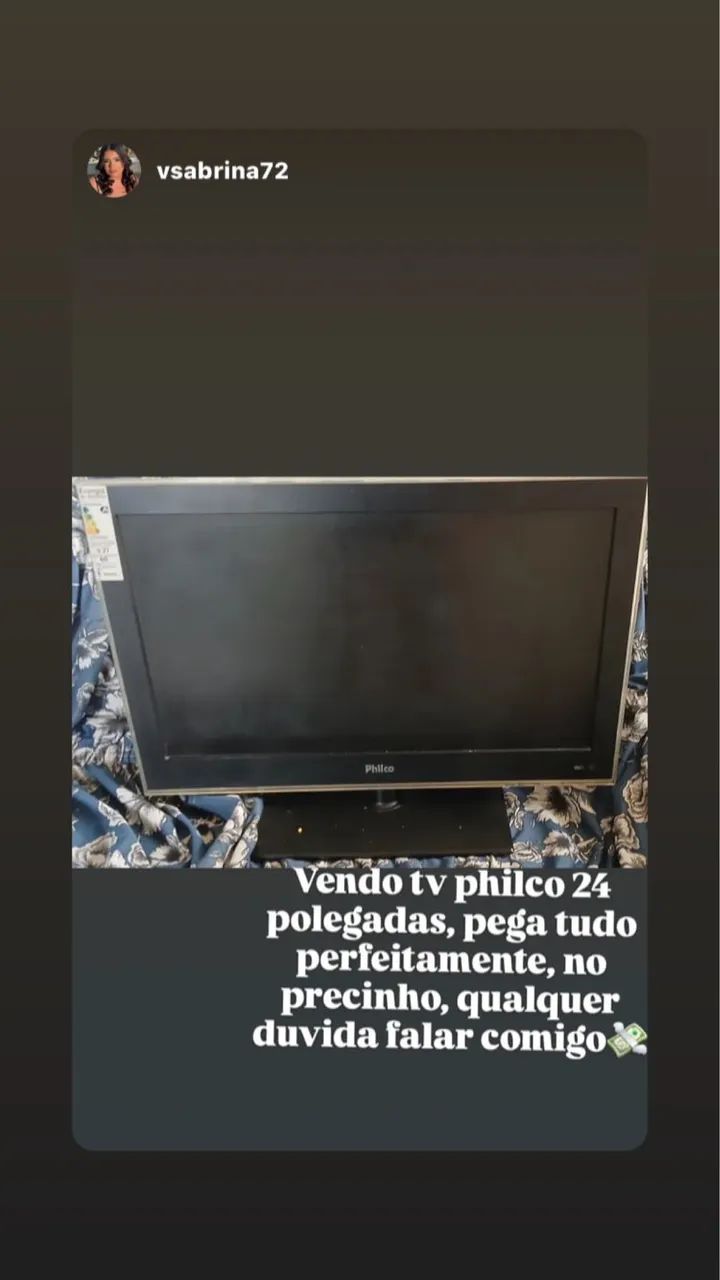Select the rainbow rating bars on the sticker
The height and width of the screenshot is (1280, 720).
[91, 523]
